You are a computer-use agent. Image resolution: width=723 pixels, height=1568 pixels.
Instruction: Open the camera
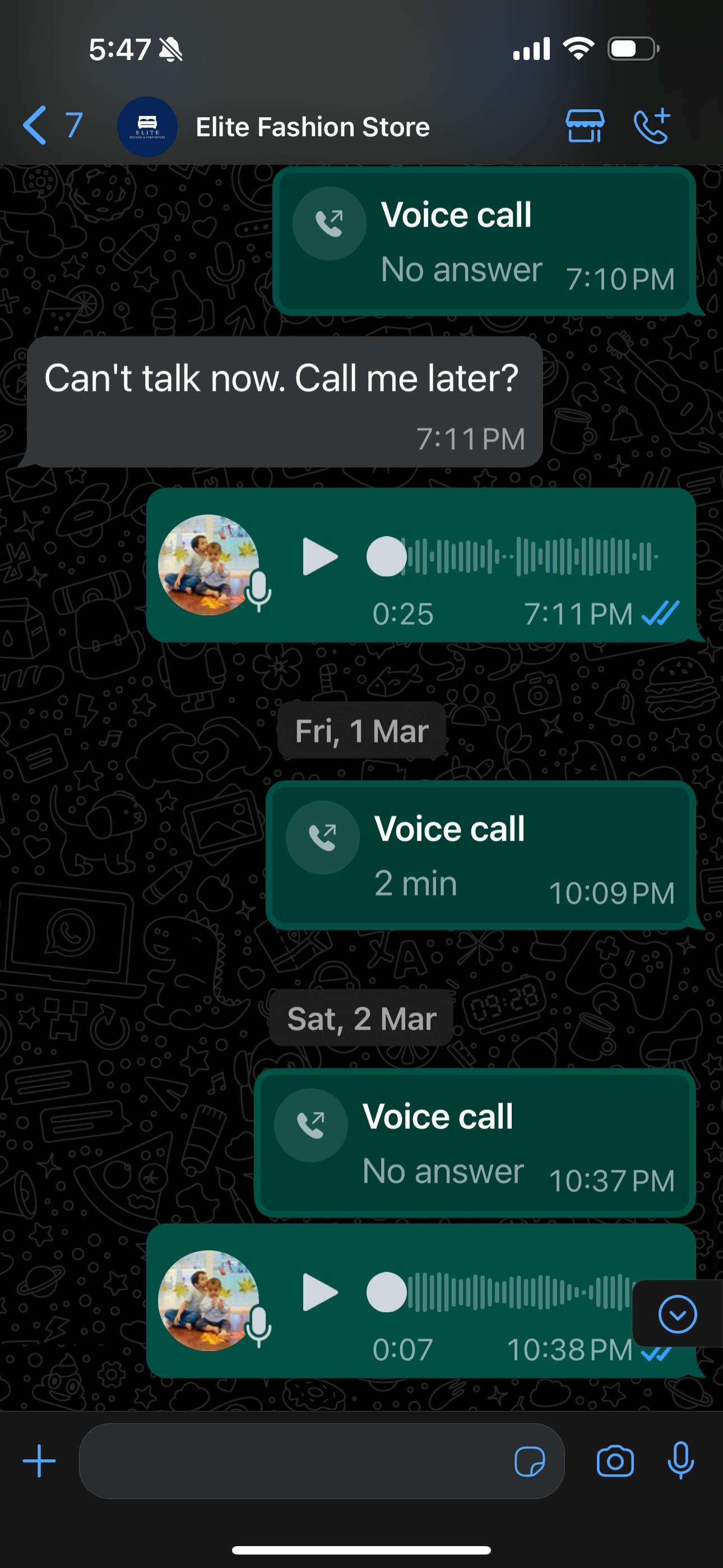[x=615, y=1461]
